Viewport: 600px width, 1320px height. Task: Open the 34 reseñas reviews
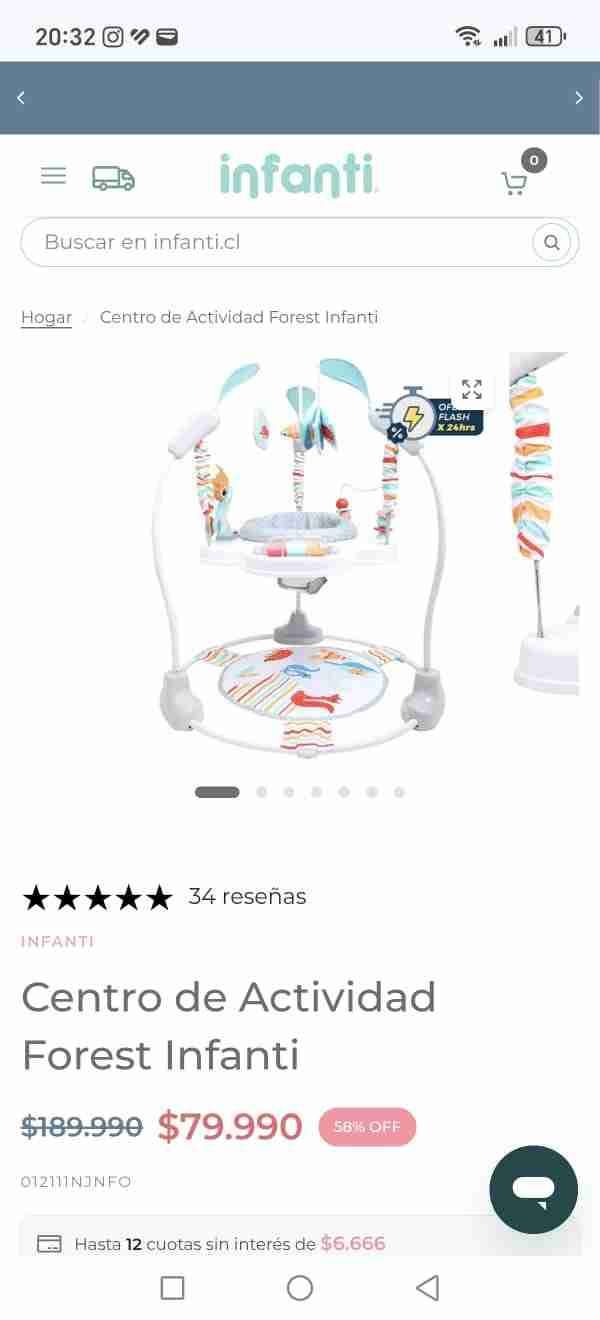coord(247,896)
